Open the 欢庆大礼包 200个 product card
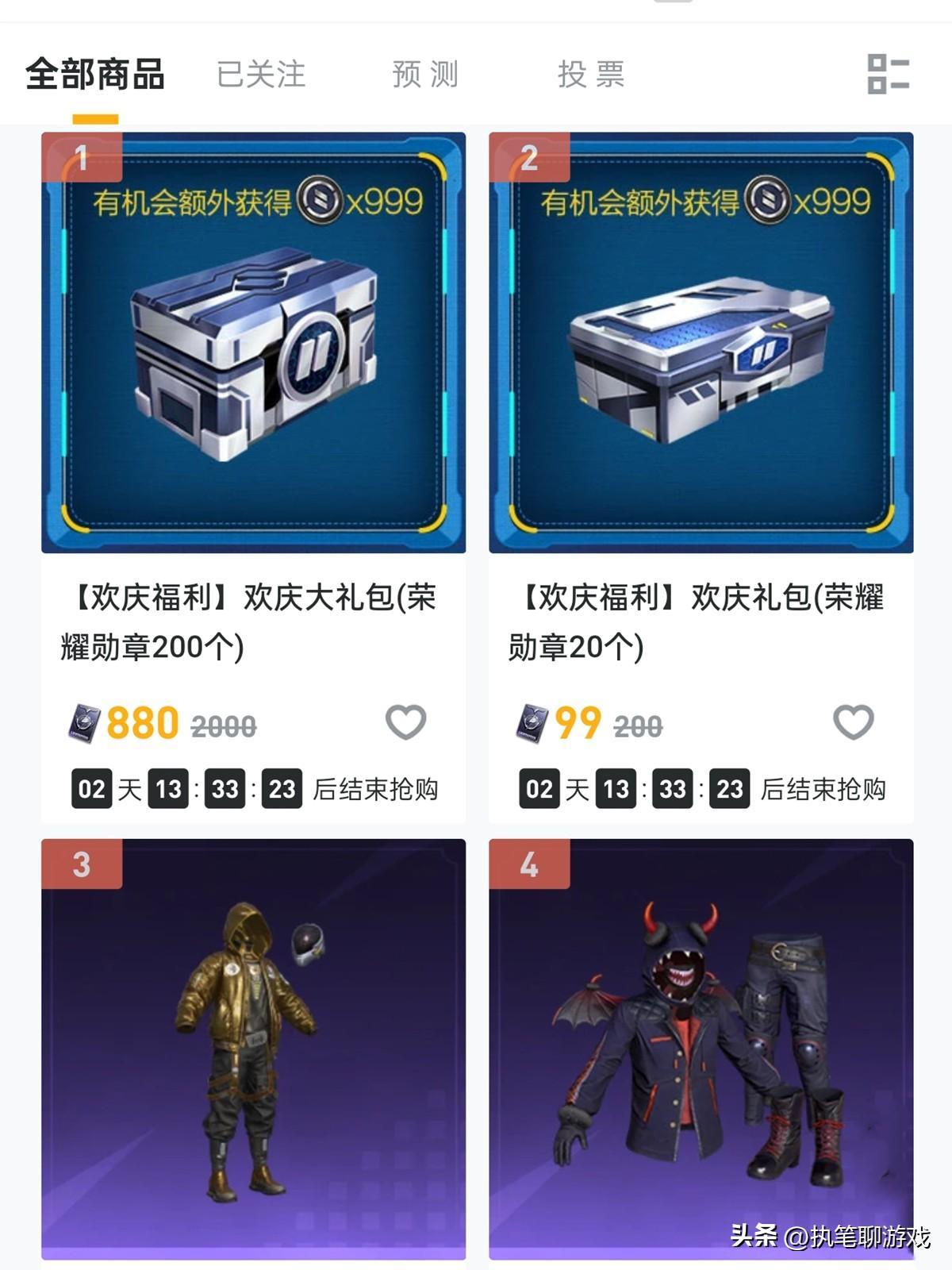Screen dimensions: 952x1270 [x=253, y=343]
